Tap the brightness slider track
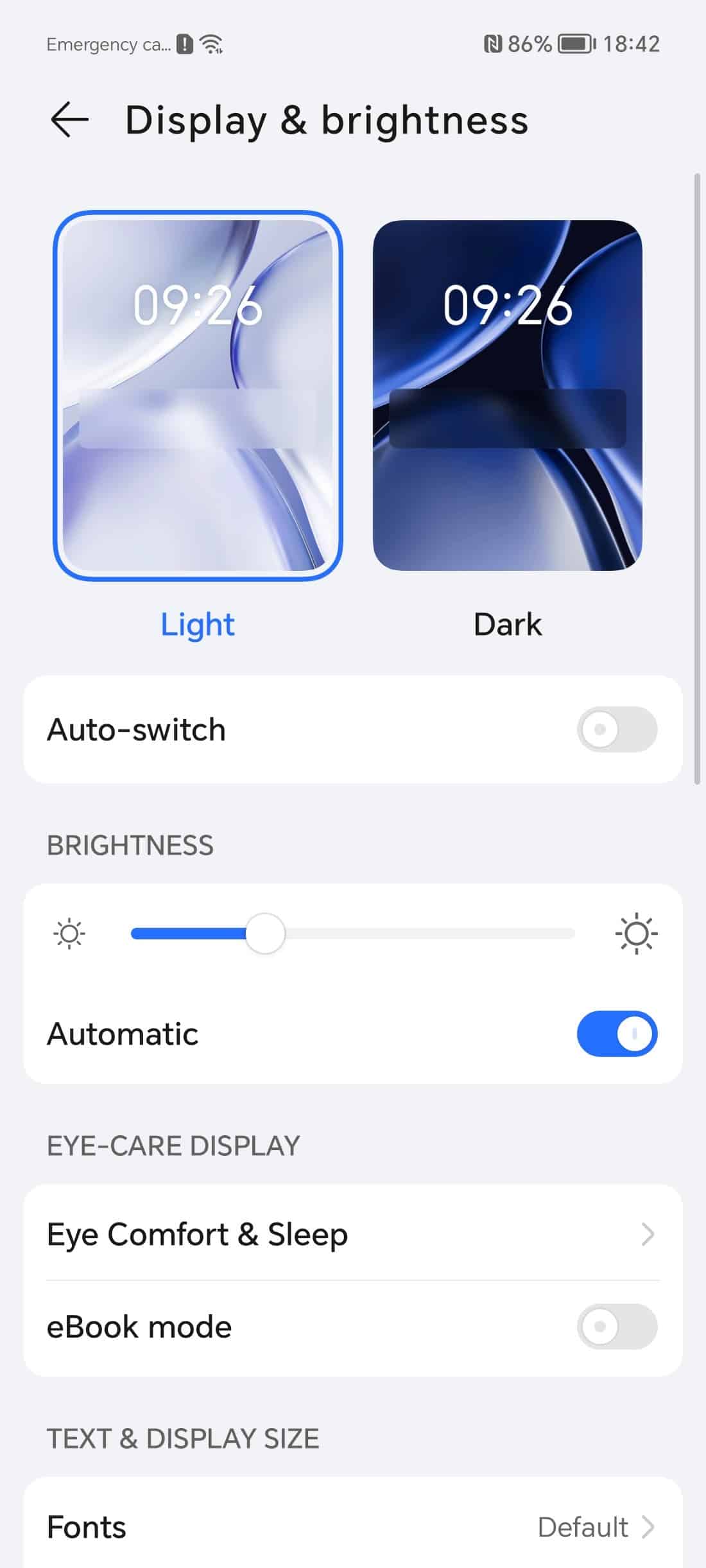The image size is (706, 1568). pyautogui.click(x=353, y=934)
